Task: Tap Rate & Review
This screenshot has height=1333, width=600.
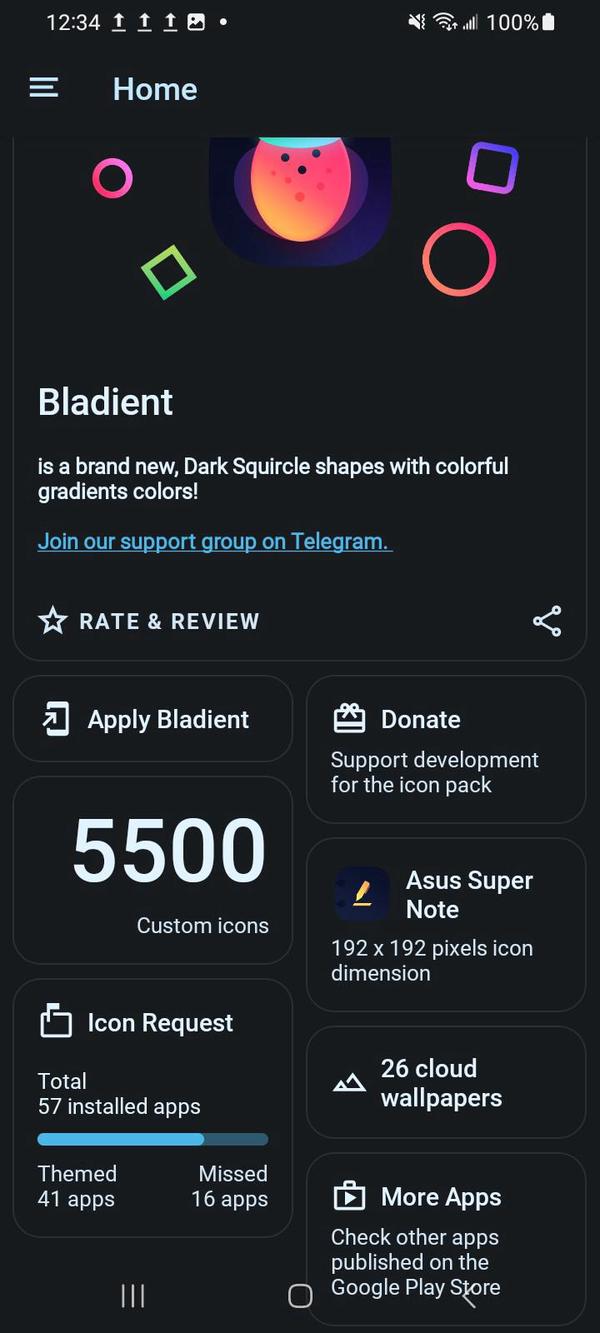Action: 149,621
